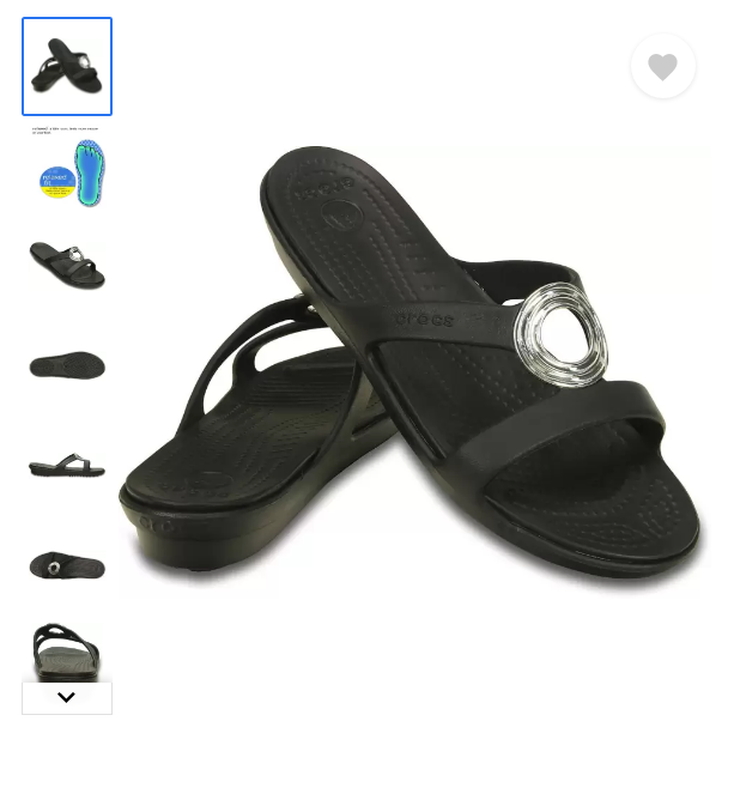The width and height of the screenshot is (734, 800).
Task: Expand more thumbnails with down chevron
Action: (67, 698)
